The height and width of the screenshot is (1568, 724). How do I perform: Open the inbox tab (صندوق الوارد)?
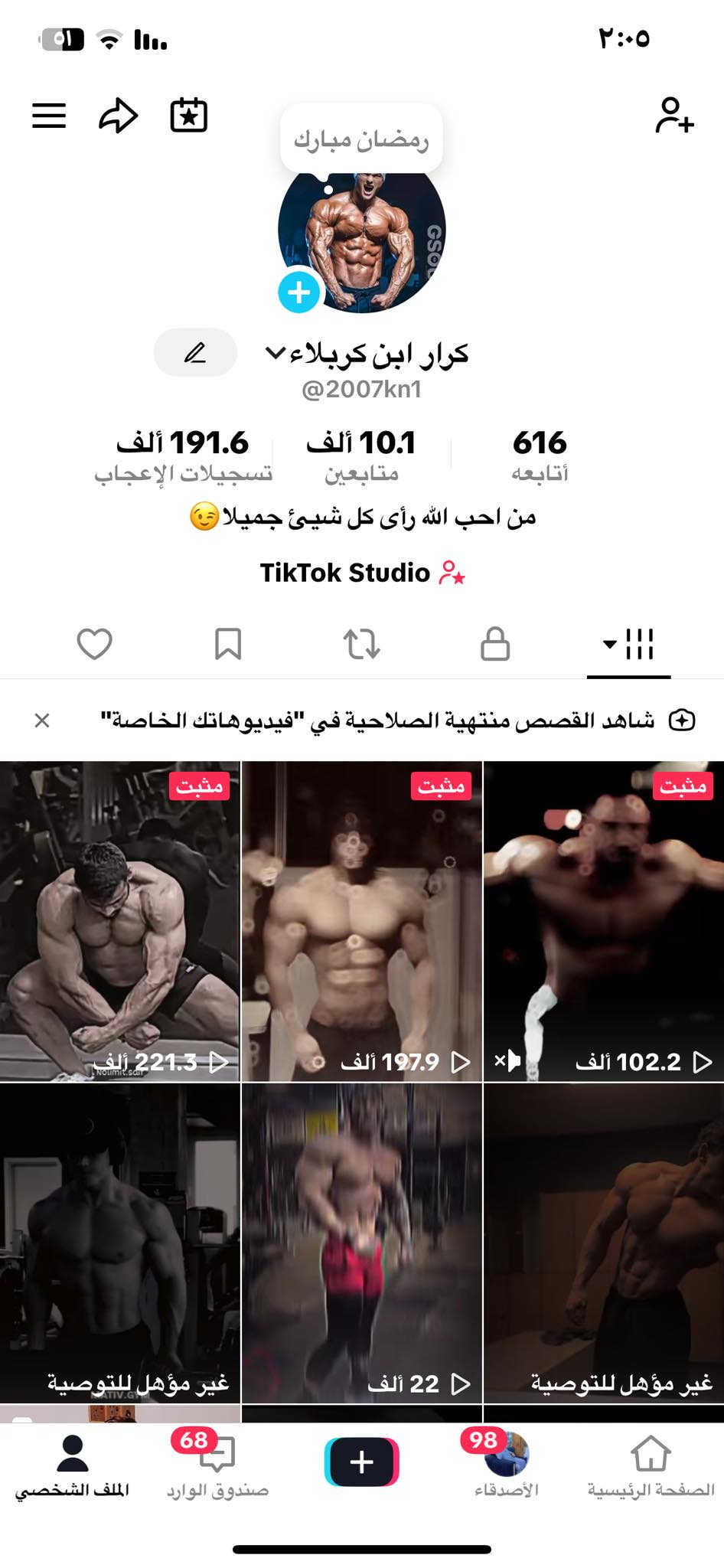click(217, 1467)
